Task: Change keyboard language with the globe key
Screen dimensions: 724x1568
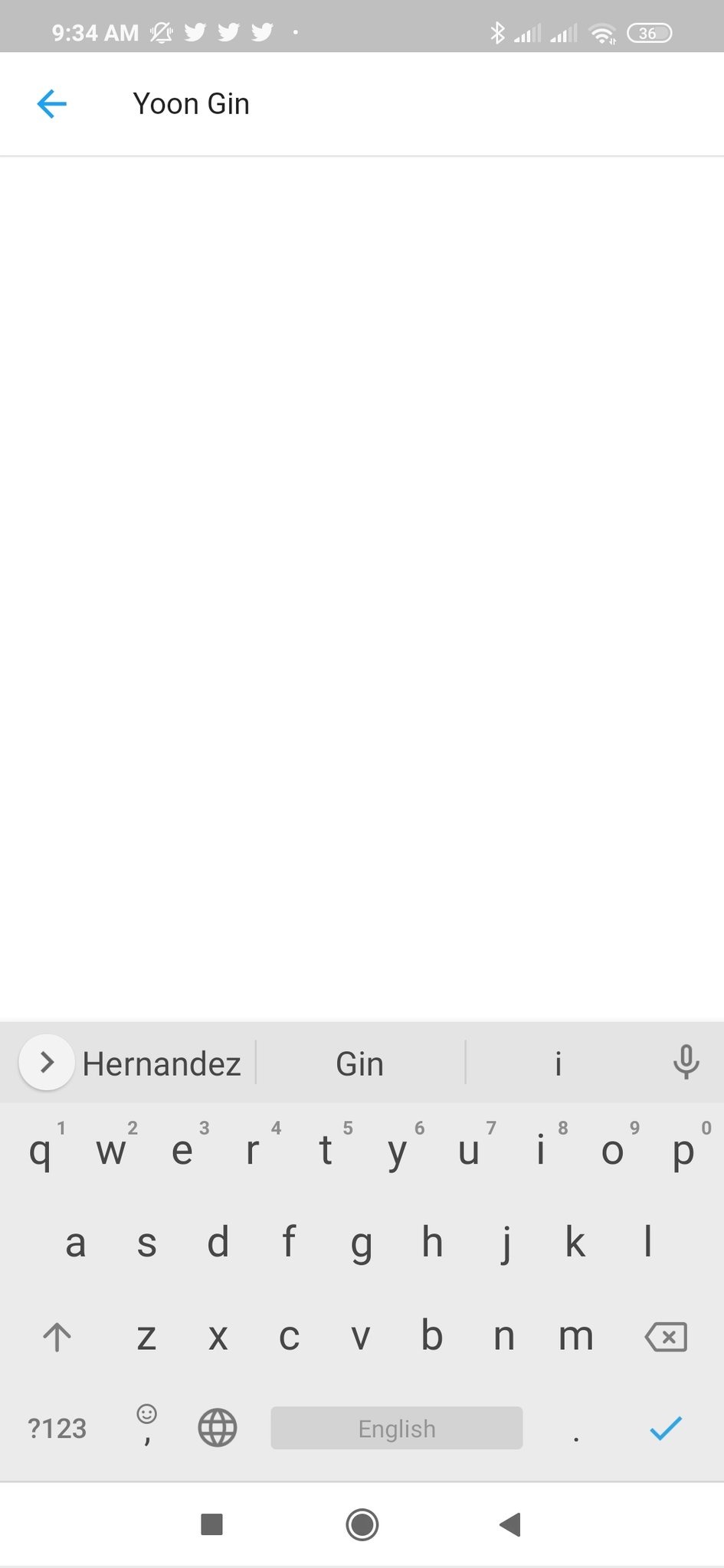Action: click(x=218, y=1428)
